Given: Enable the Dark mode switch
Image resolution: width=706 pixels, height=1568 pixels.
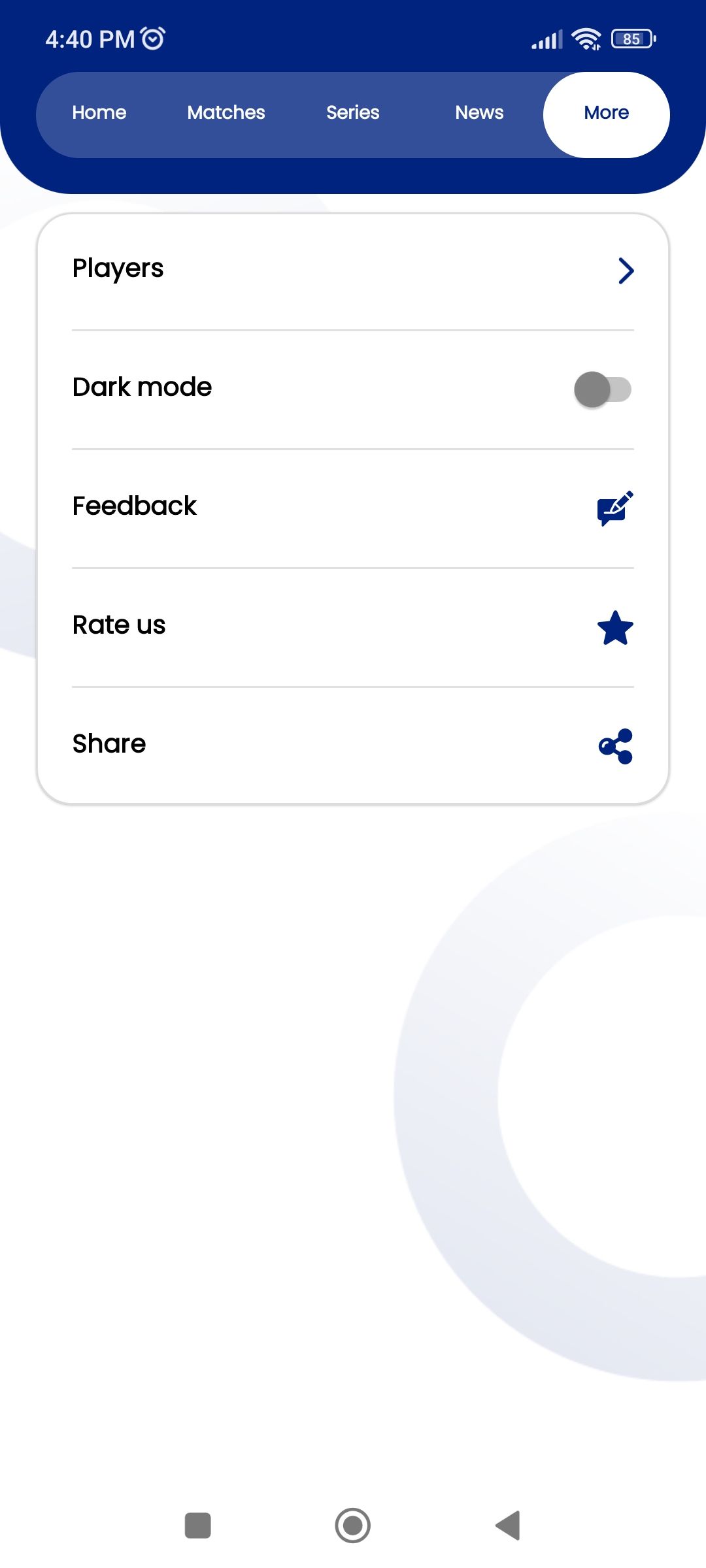Looking at the screenshot, I should point(603,389).
